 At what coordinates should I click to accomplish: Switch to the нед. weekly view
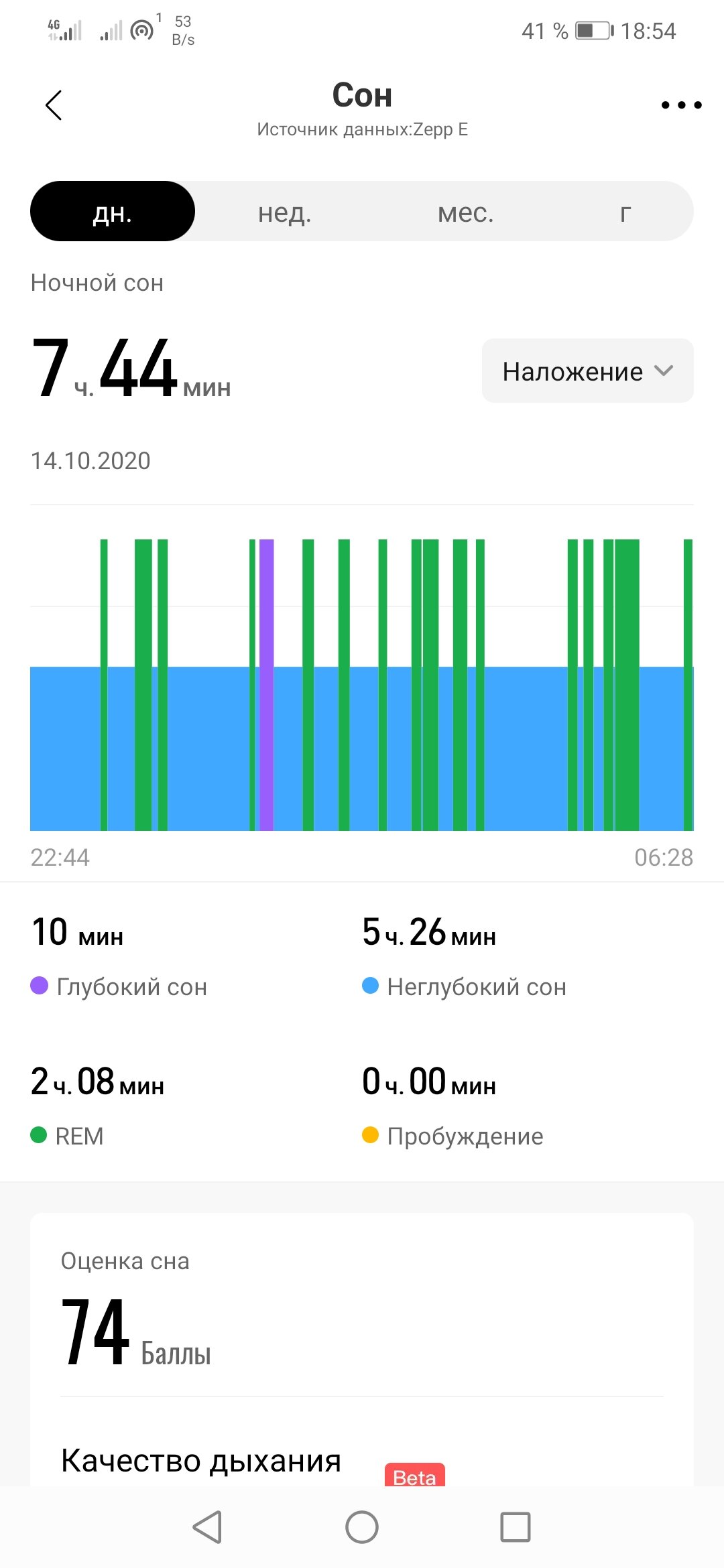click(285, 212)
